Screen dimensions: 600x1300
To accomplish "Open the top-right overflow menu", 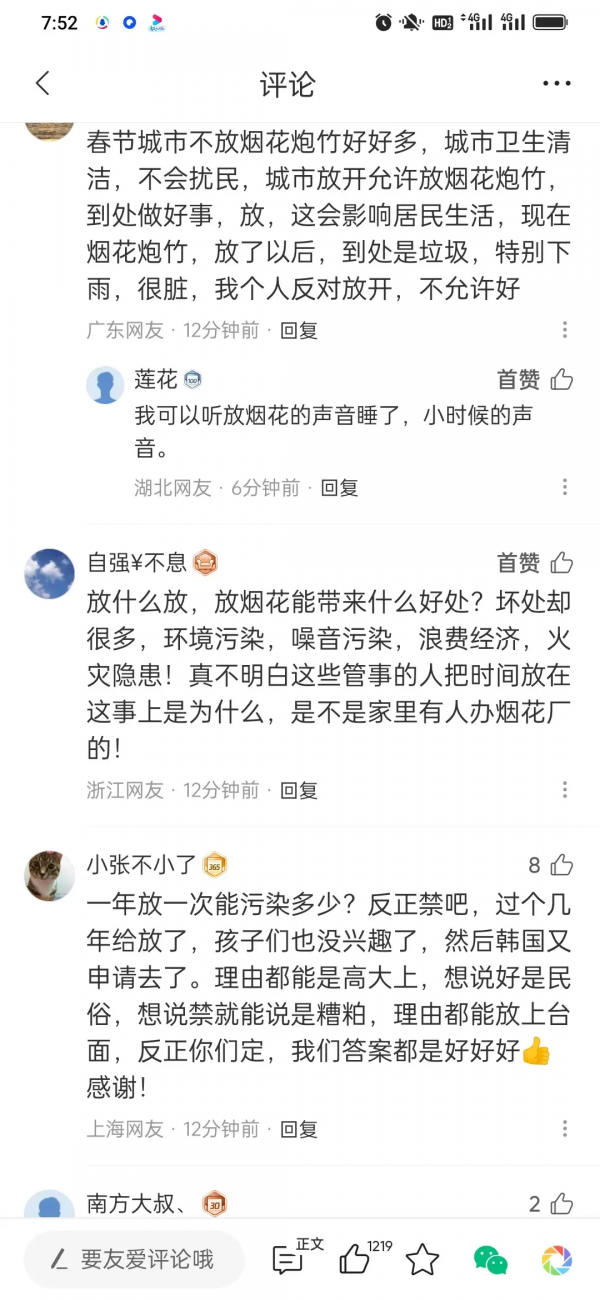I will (x=556, y=84).
